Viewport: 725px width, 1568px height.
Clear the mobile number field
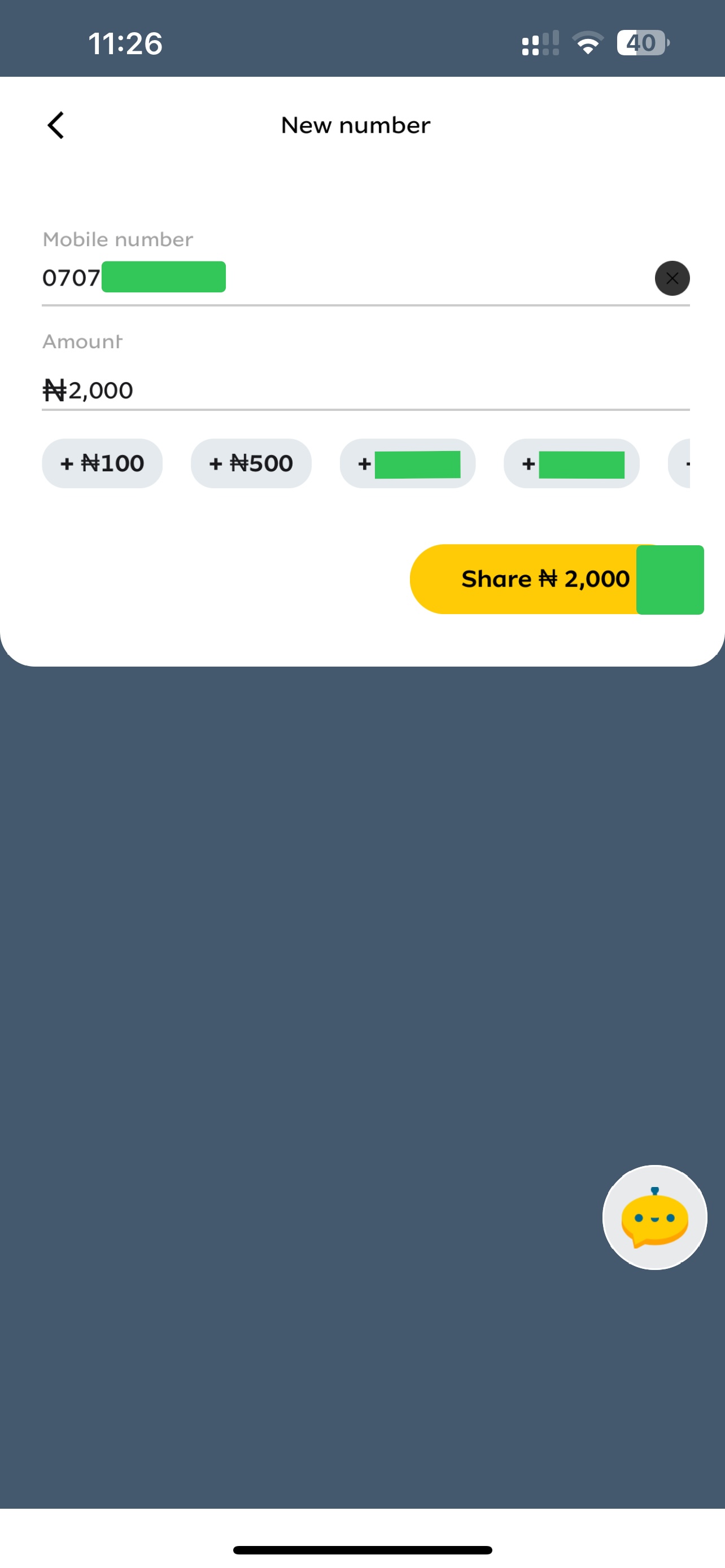tap(672, 278)
